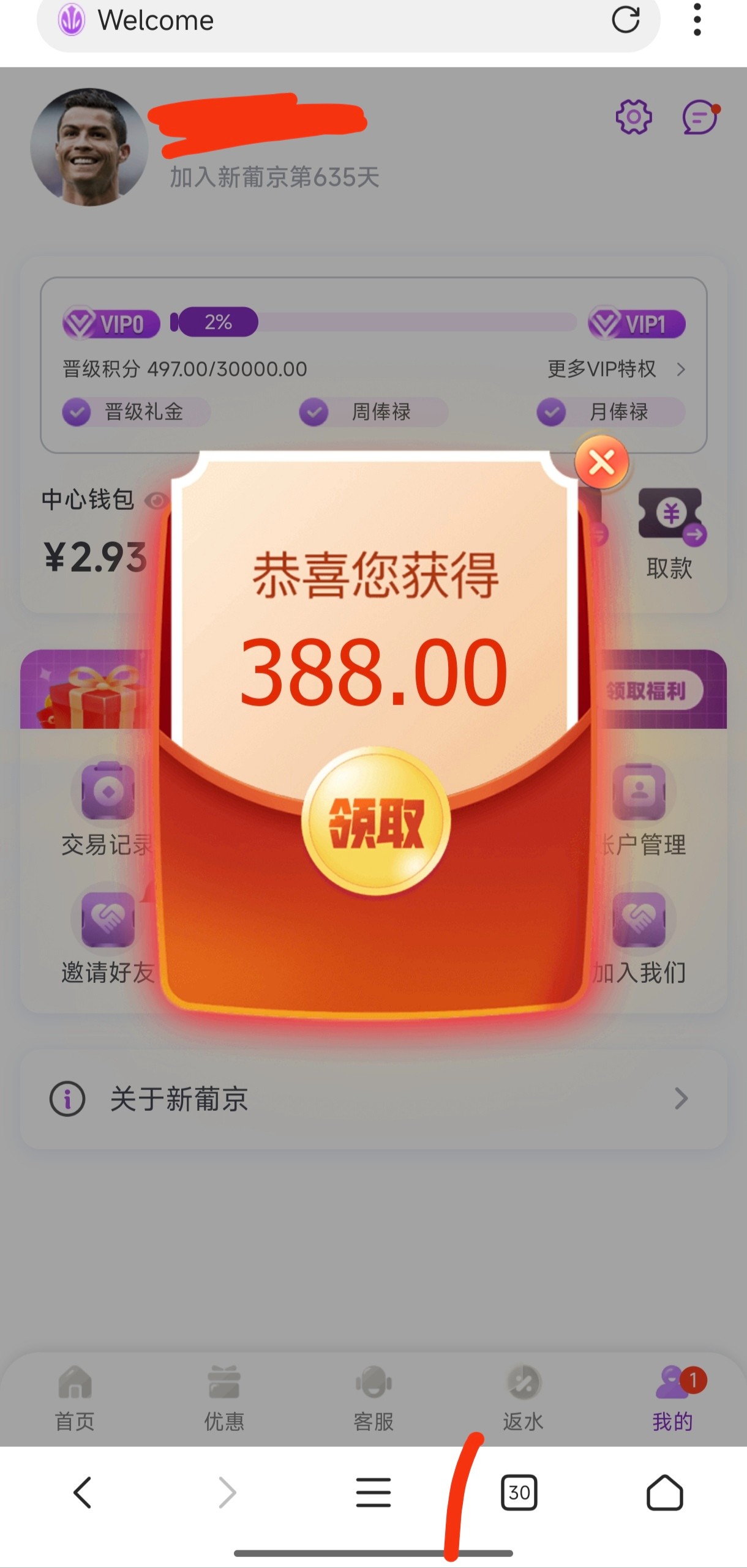Close the red packet popup
Screen dimensions: 747x1568
601,462
